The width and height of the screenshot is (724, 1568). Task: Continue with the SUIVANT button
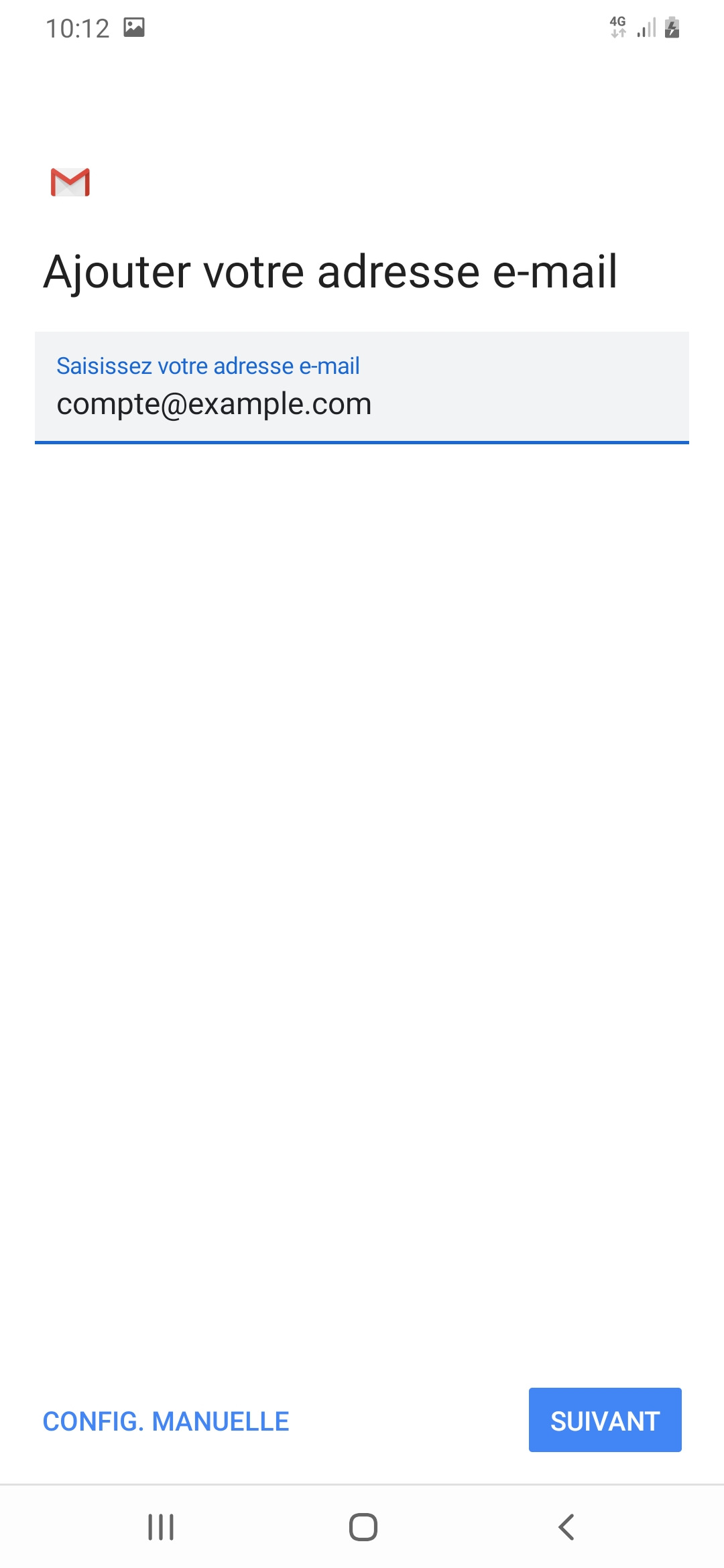click(x=605, y=1420)
